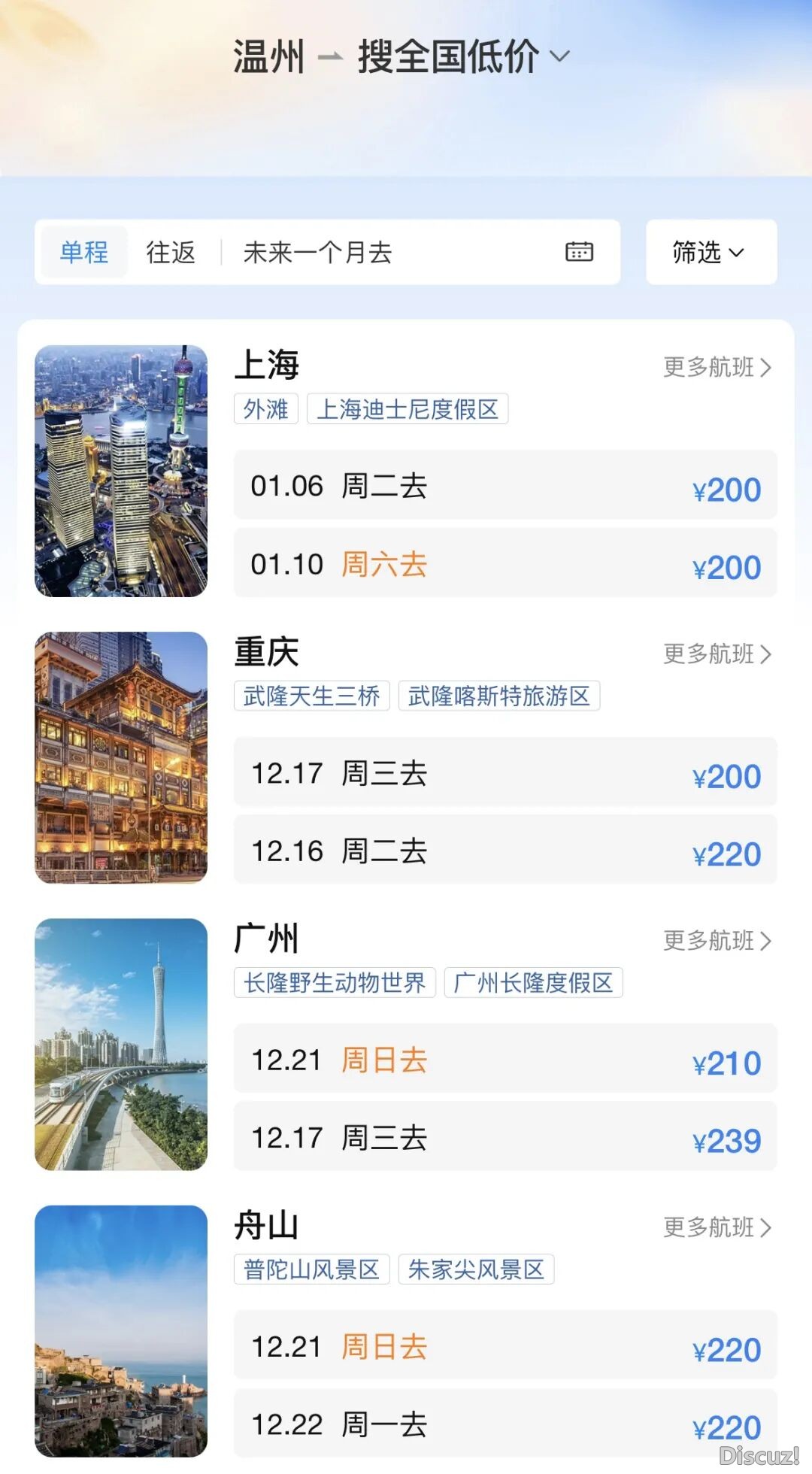View 更多航班 for 上海

click(717, 368)
